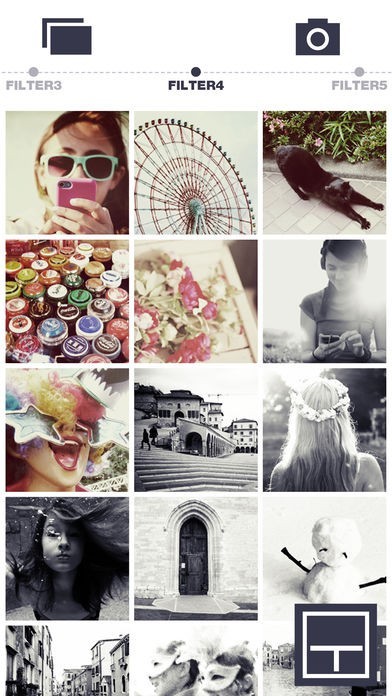Open the girl with flower crown photo
Screen dimensions: 392x696
[x=325, y=430]
